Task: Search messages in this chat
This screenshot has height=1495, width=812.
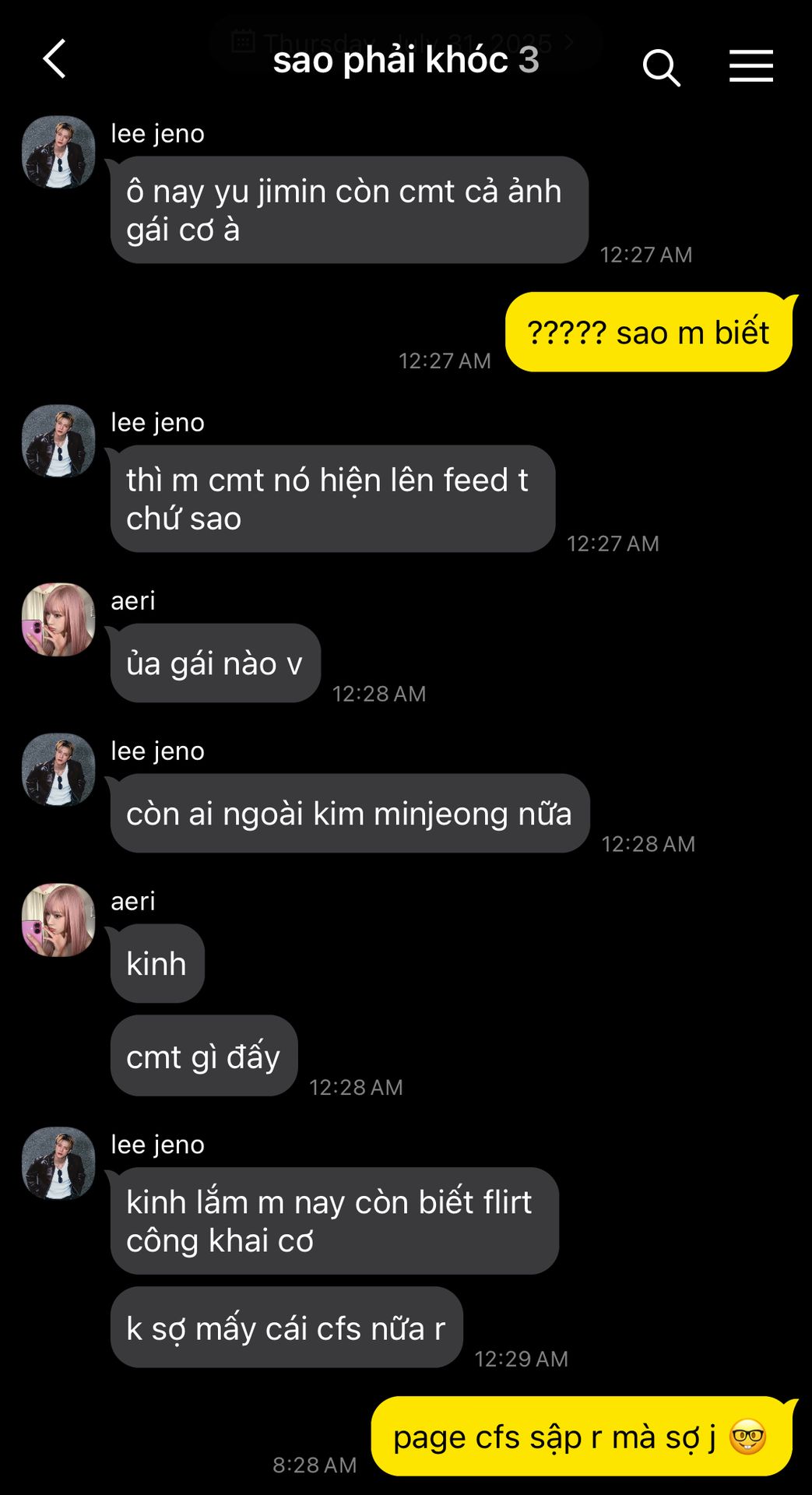Action: click(661, 67)
